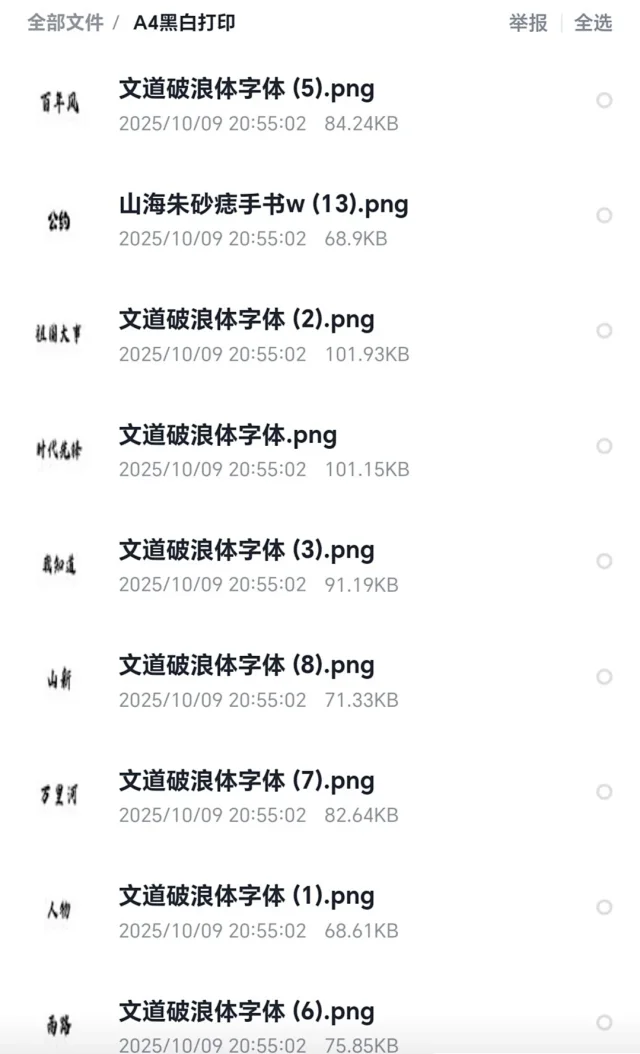Tap the 举报 report button

click(x=528, y=22)
